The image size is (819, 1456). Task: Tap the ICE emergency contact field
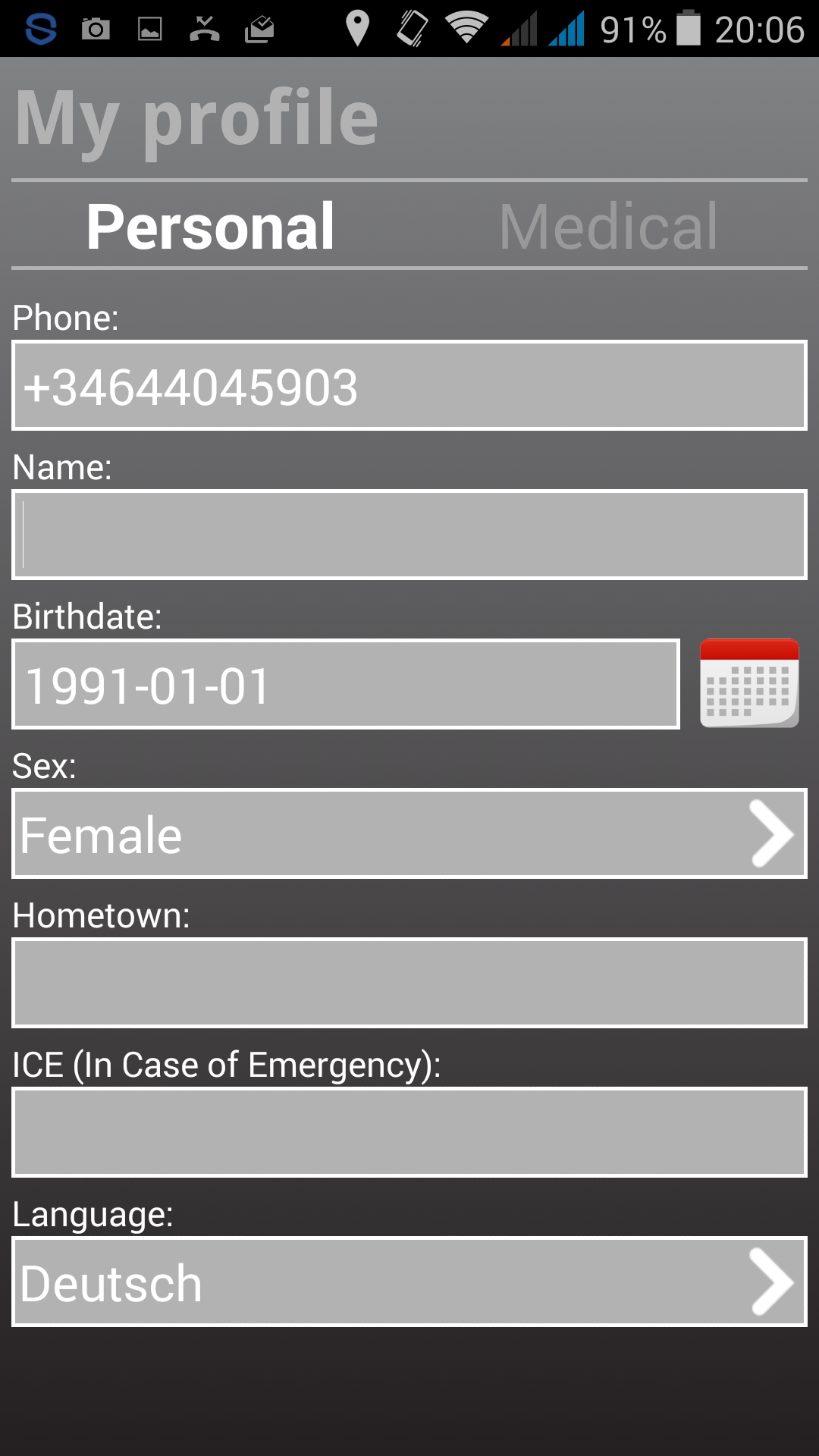coord(409,1132)
